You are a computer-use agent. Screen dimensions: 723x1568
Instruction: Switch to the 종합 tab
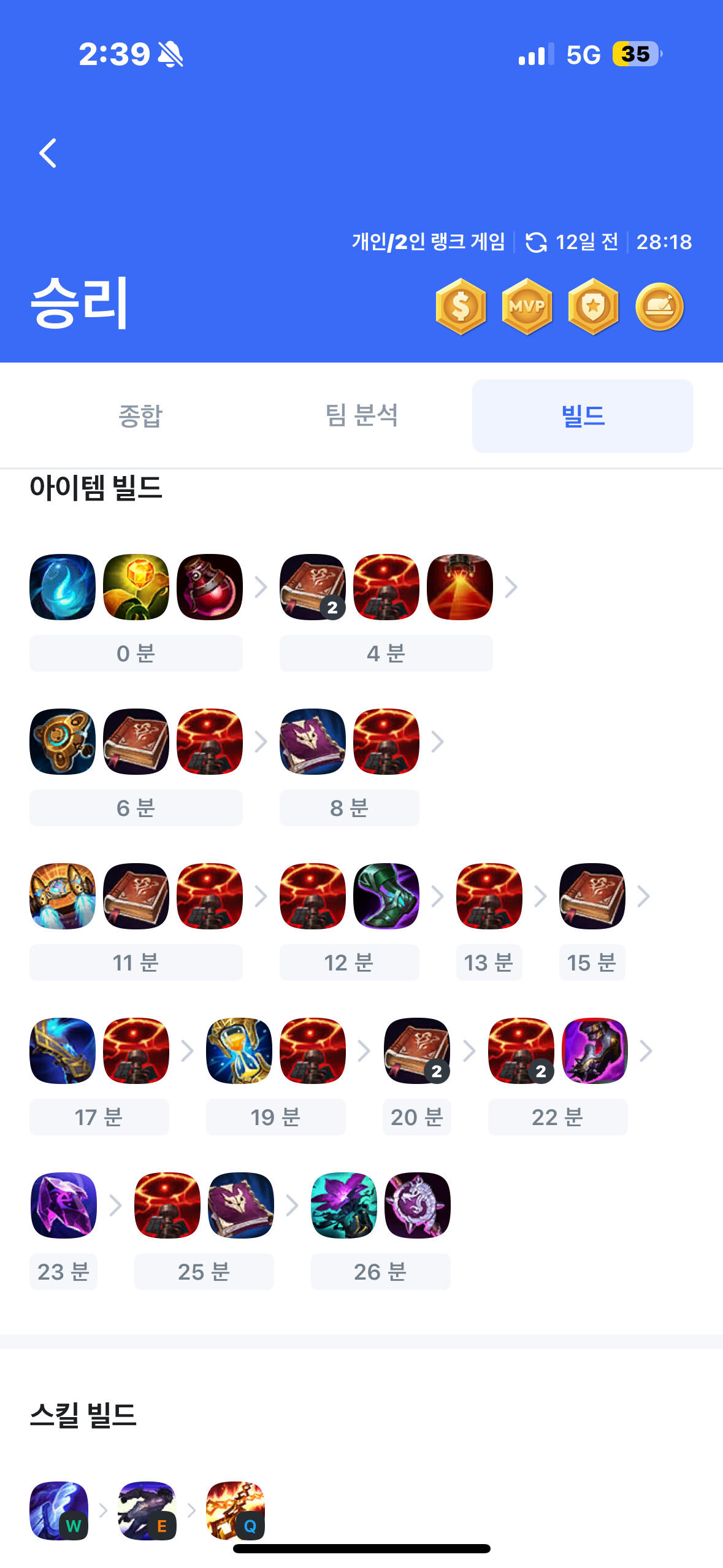pos(140,416)
